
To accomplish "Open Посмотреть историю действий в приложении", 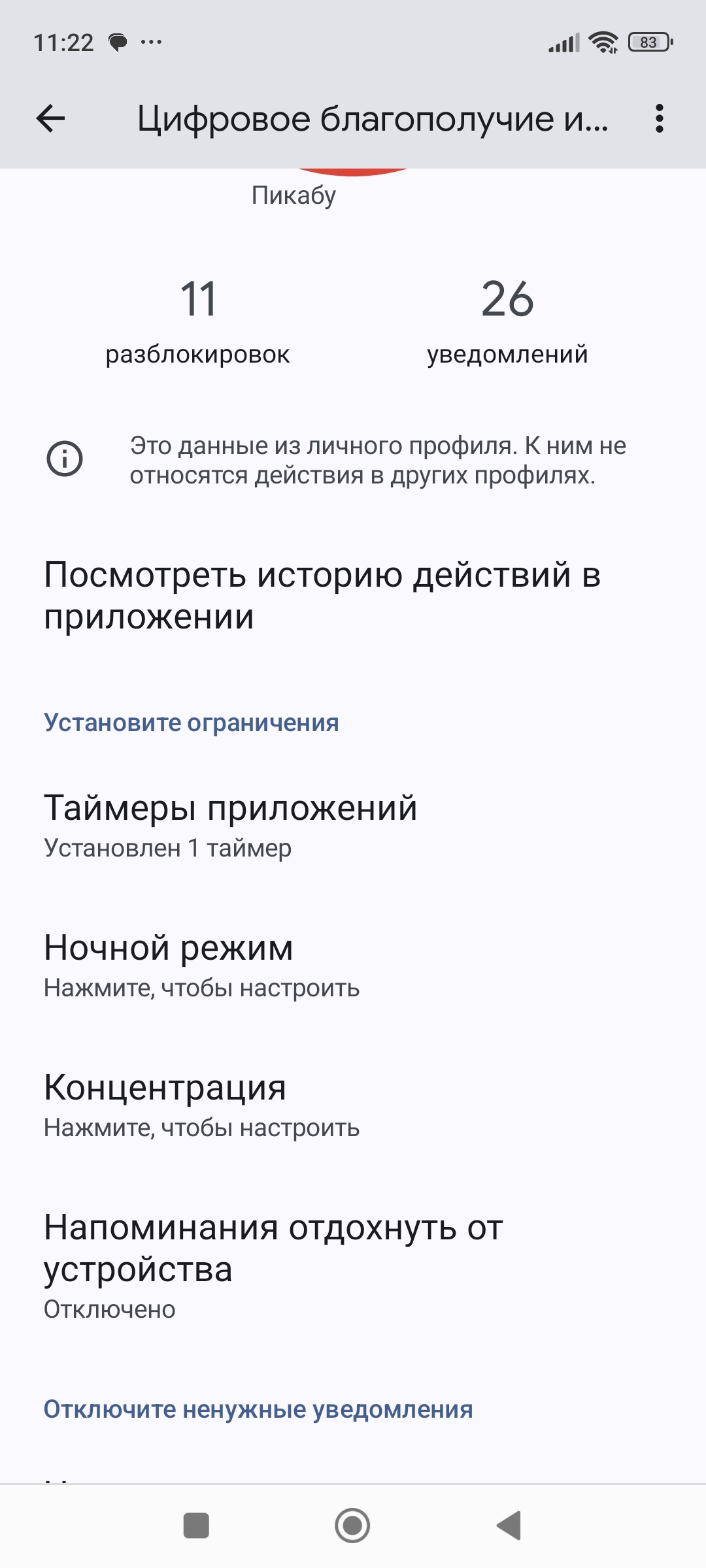I will [322, 595].
